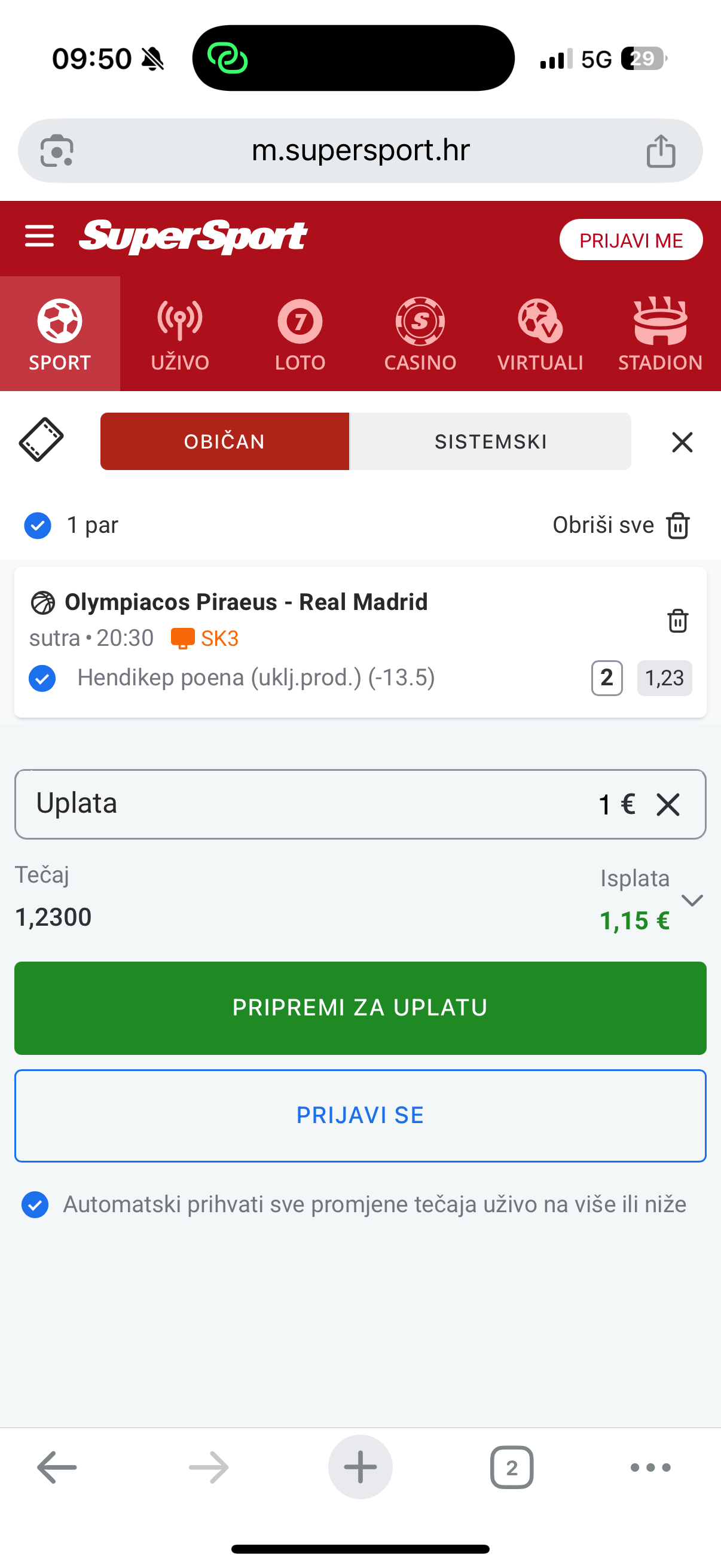Share the page from the address bar
Image resolution: width=721 pixels, height=1568 pixels.
660,151
